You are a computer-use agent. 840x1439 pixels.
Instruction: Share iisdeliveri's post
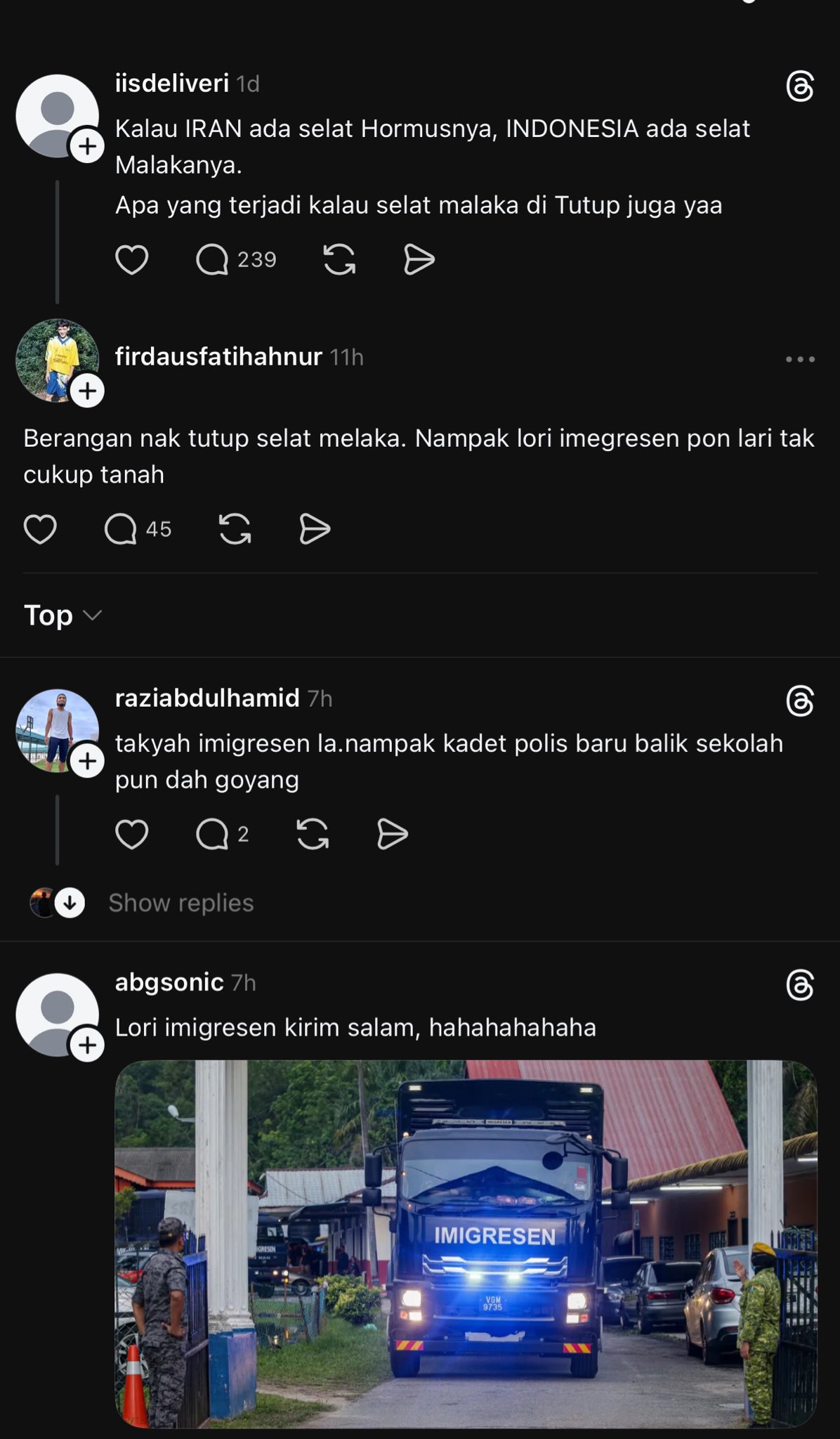click(419, 260)
